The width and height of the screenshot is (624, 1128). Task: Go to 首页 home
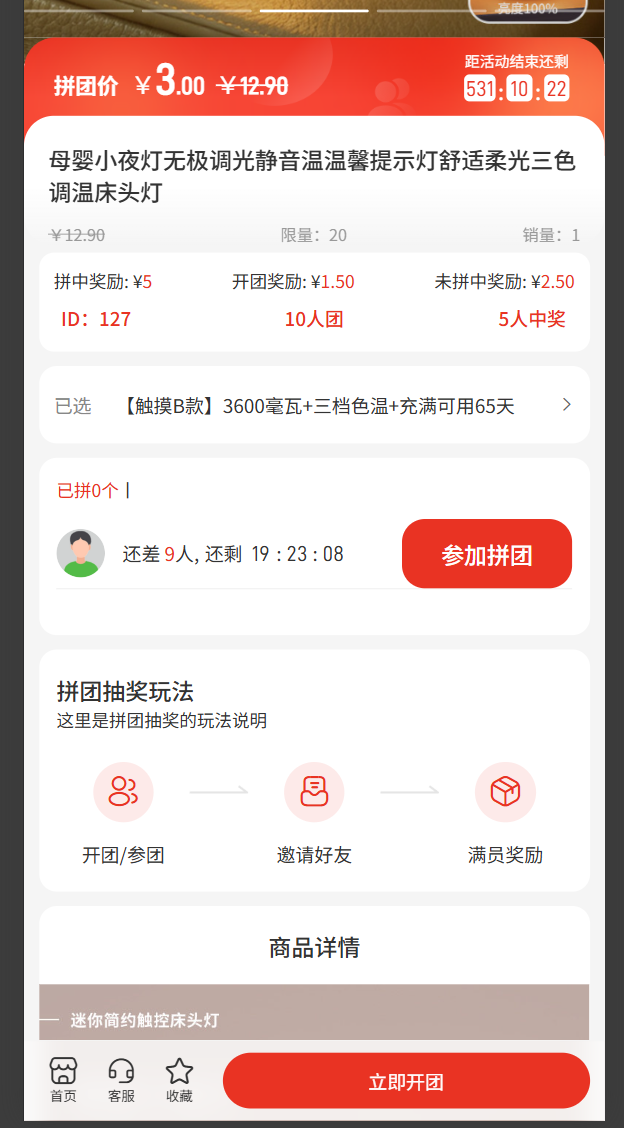point(63,1080)
